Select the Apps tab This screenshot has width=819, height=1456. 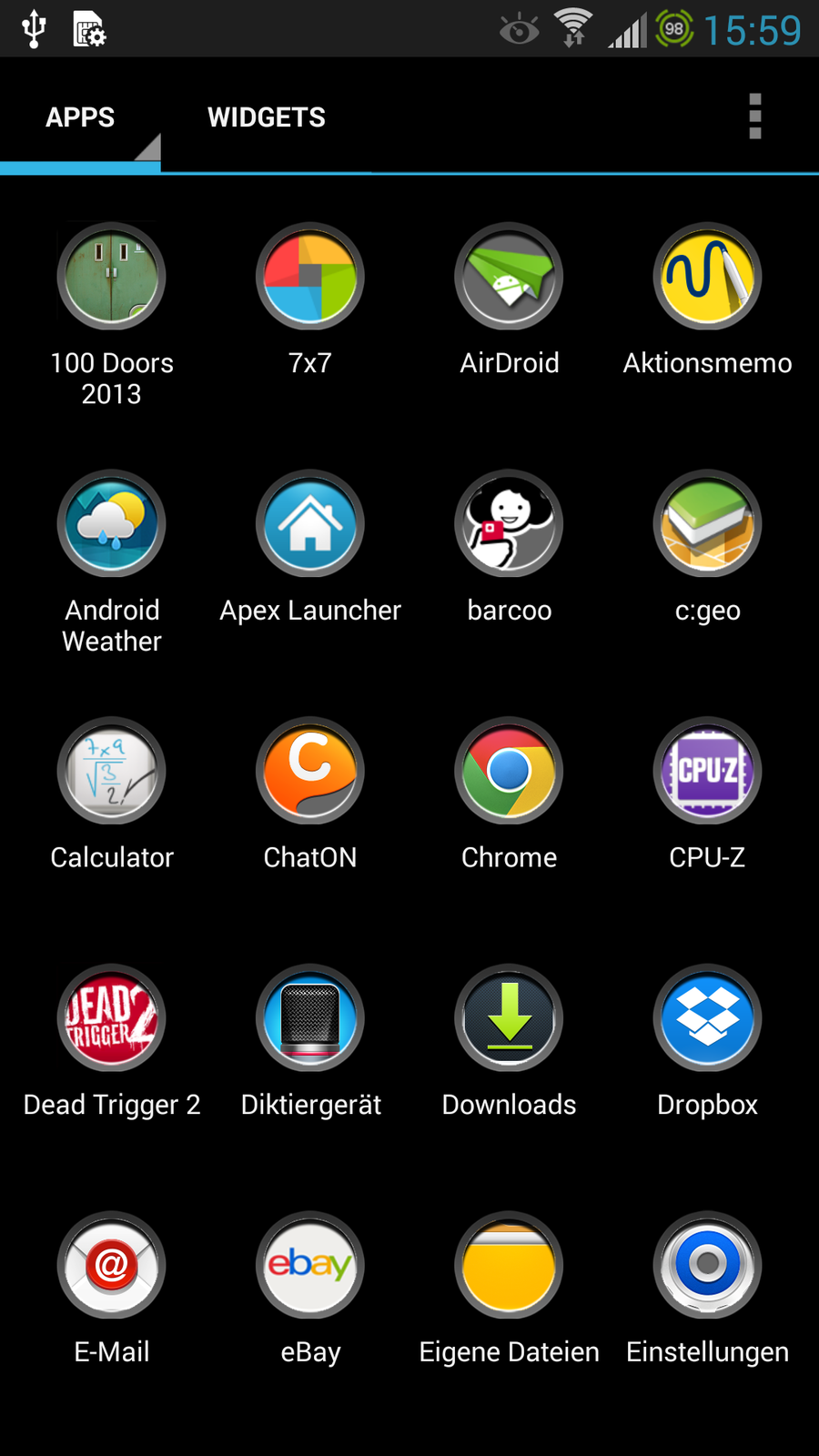80,117
